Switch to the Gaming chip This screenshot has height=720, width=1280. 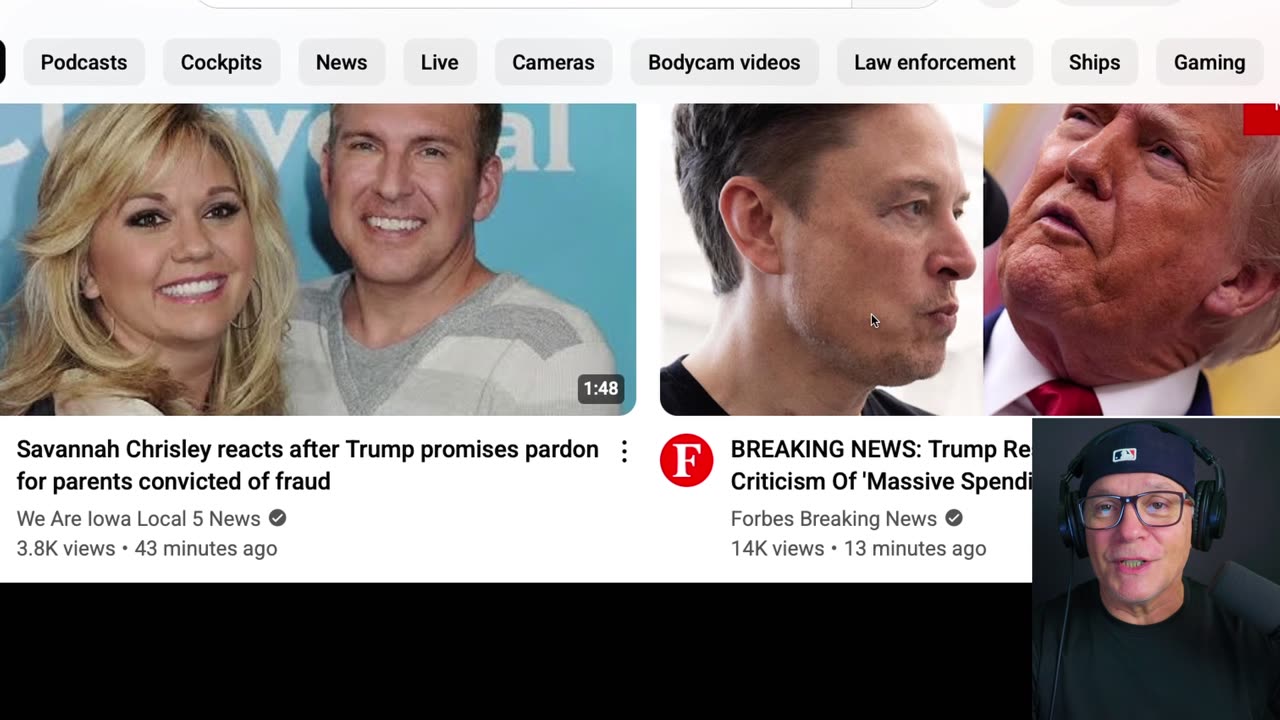pyautogui.click(x=1209, y=62)
